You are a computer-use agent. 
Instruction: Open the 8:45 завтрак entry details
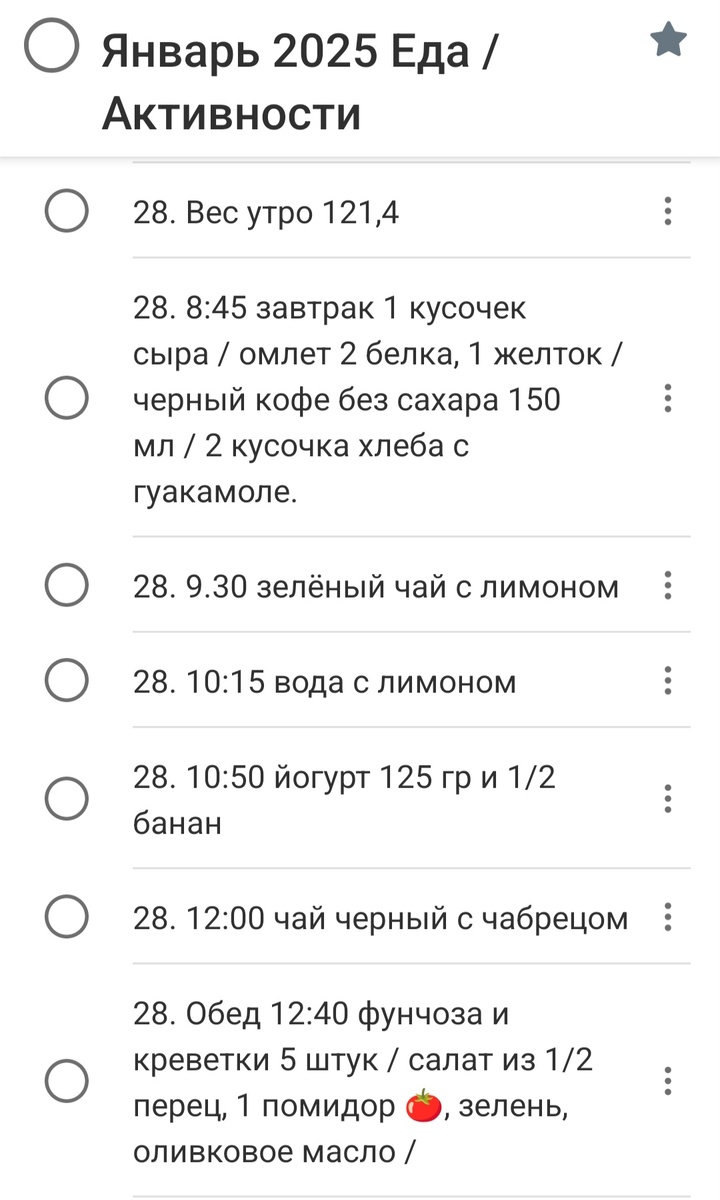click(380, 400)
